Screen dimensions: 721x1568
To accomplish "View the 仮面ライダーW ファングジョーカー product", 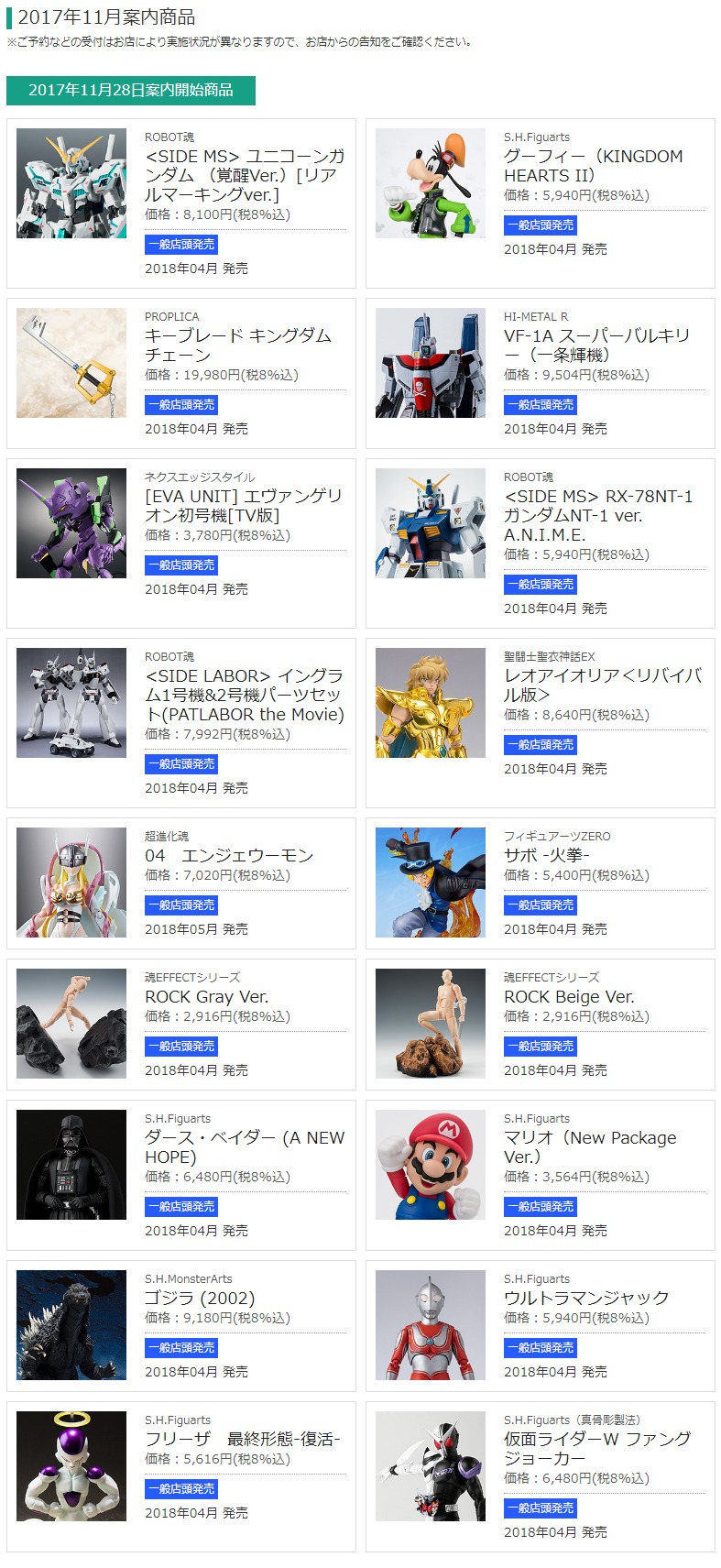I will coord(597,1448).
